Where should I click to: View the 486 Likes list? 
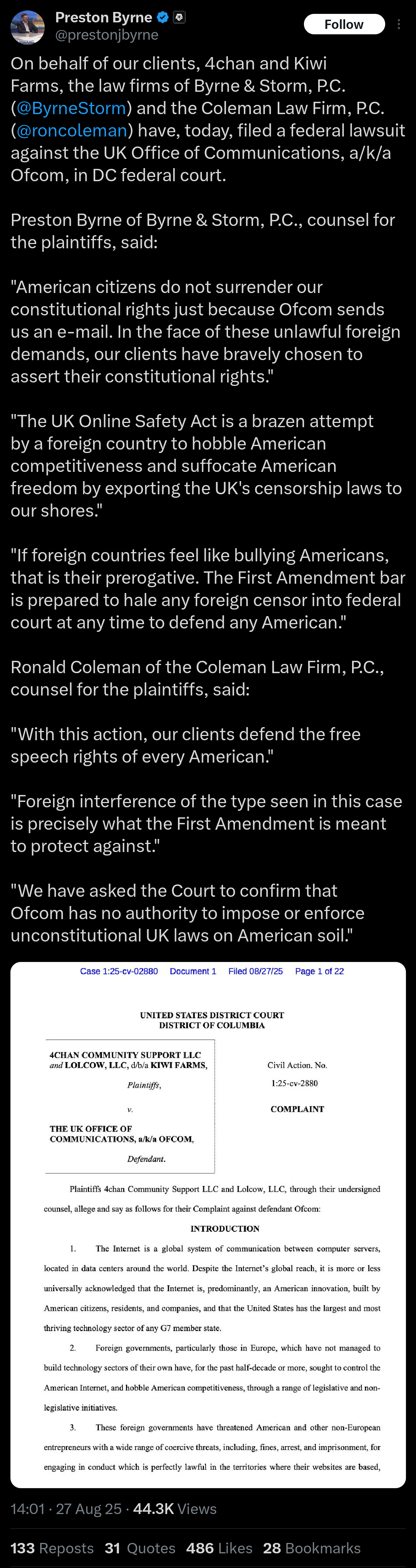tap(219, 1548)
